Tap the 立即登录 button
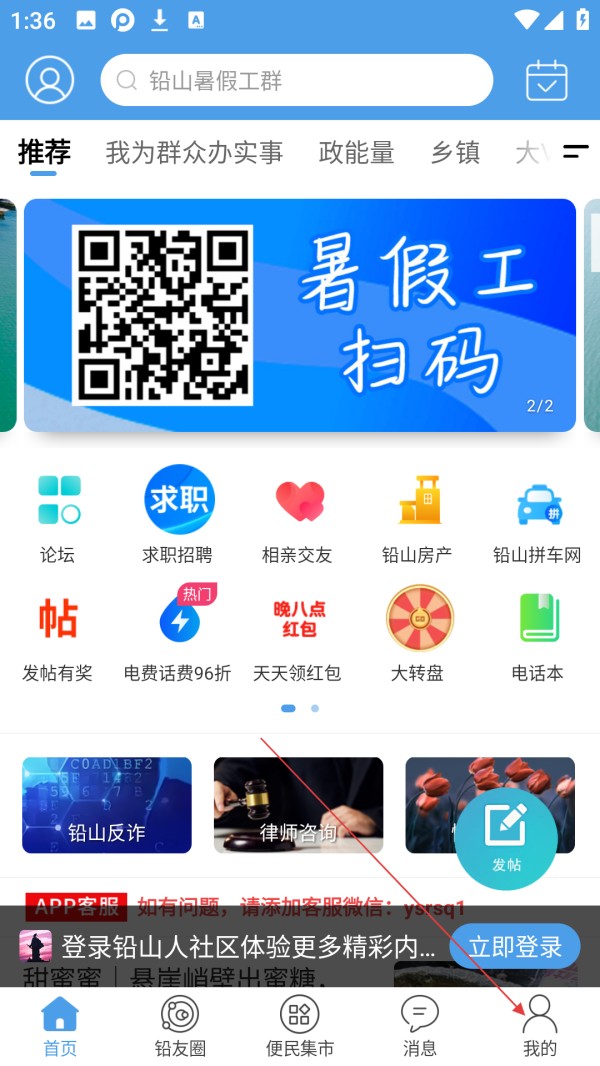 tap(515, 946)
